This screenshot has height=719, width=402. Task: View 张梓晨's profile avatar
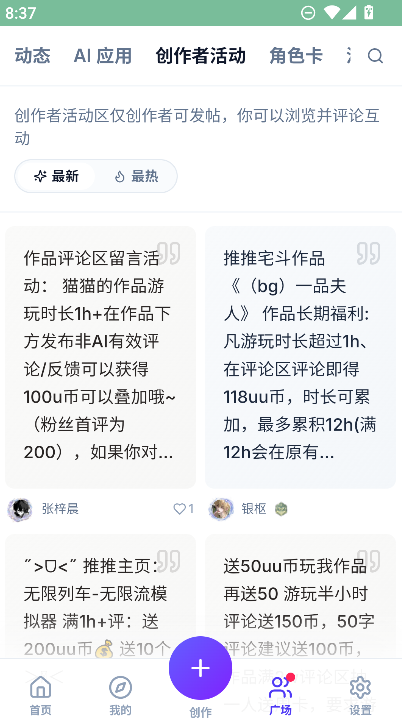20,509
